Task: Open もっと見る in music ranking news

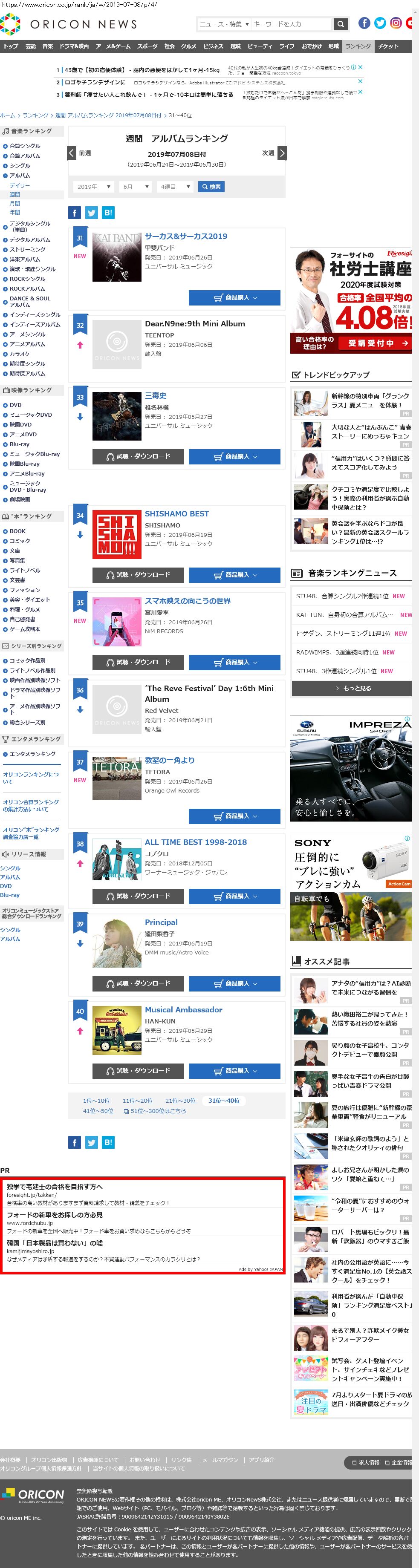Action: 352,689
